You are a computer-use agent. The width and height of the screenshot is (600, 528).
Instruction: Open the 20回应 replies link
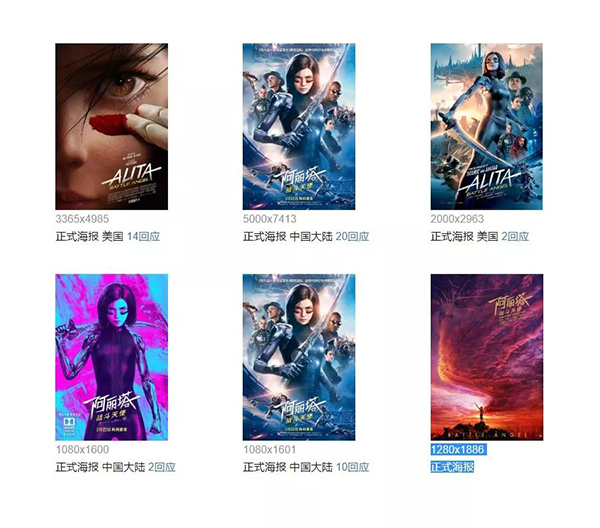point(352,237)
